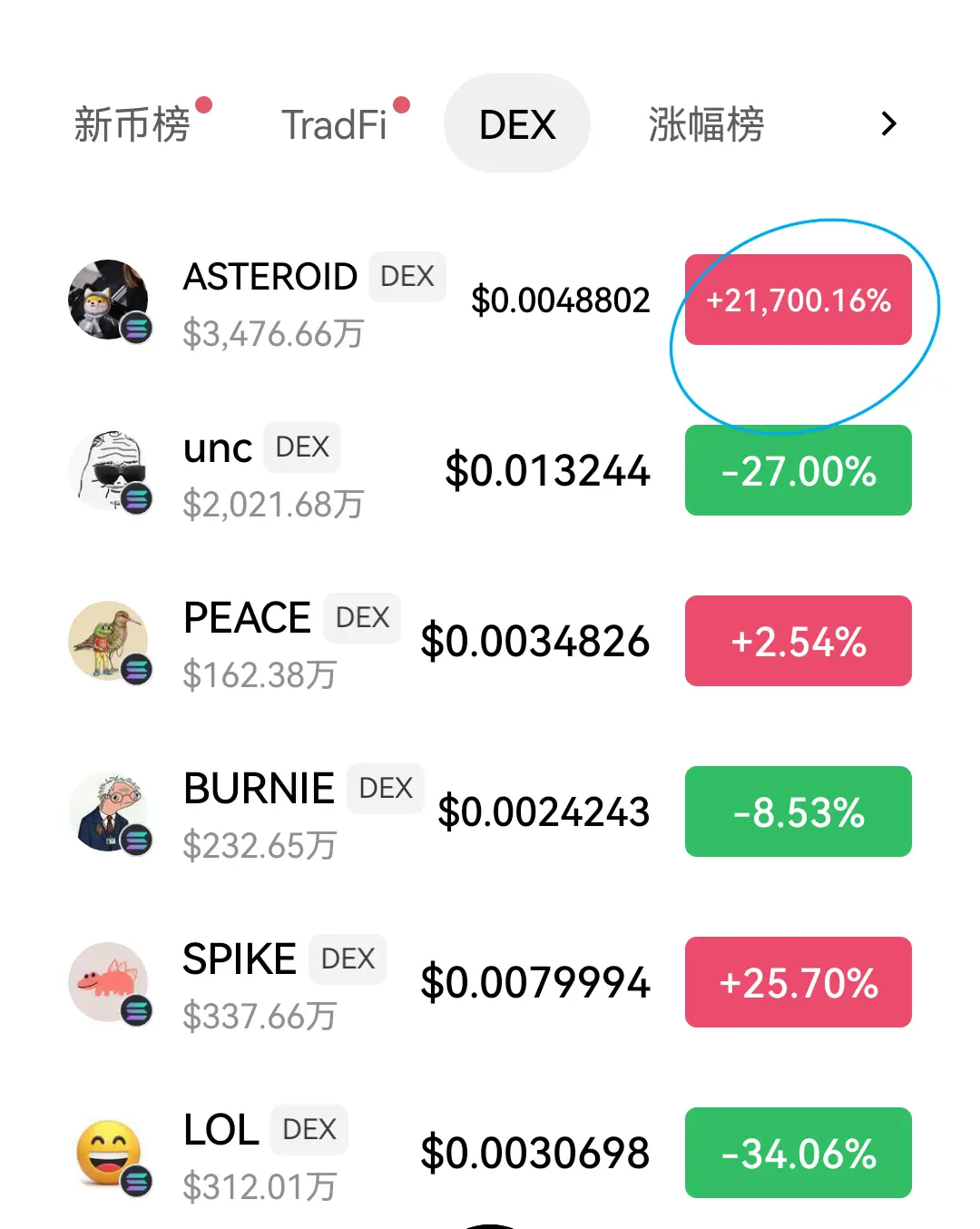The height and width of the screenshot is (1229, 980).
Task: Open the ASTEROID token row
Action: (x=270, y=278)
